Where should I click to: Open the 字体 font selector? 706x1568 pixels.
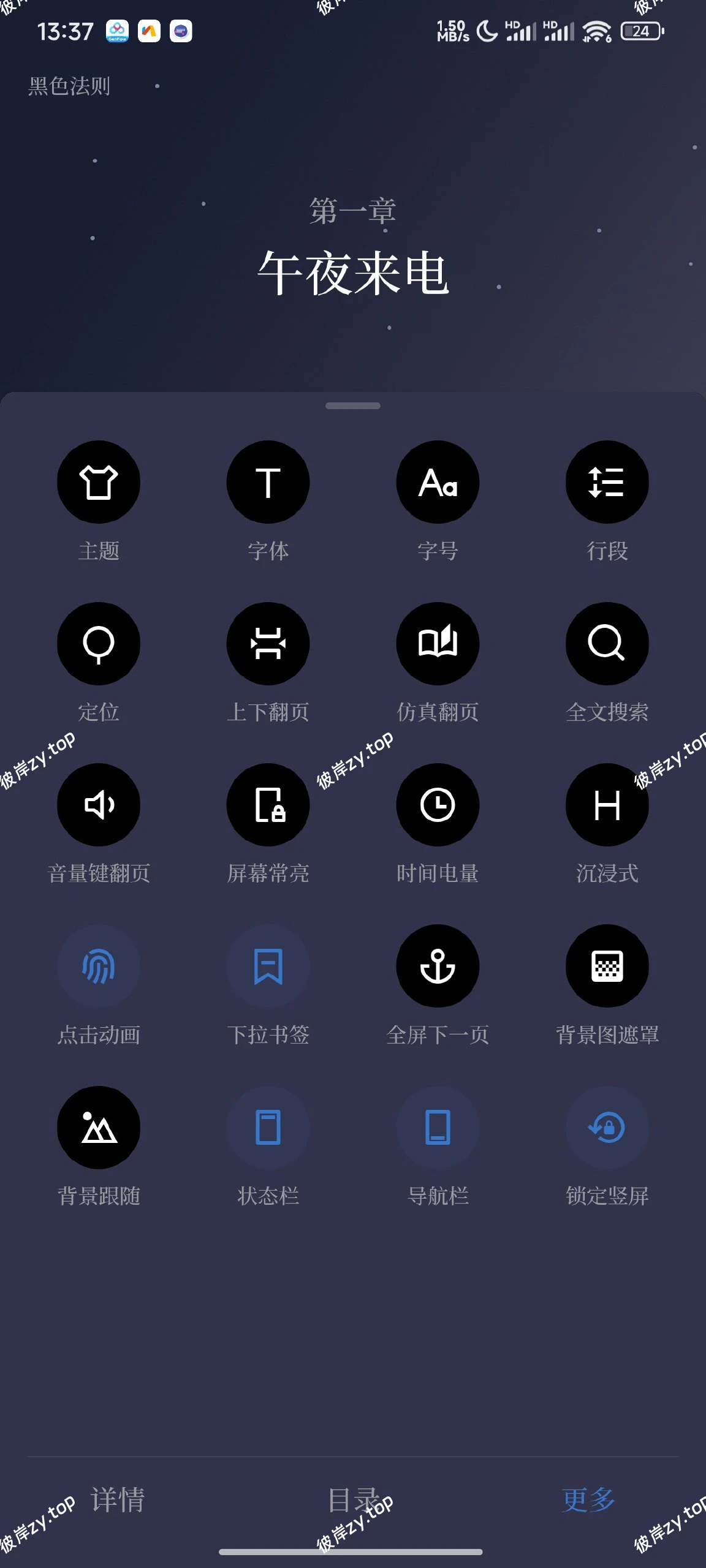pyautogui.click(x=268, y=483)
